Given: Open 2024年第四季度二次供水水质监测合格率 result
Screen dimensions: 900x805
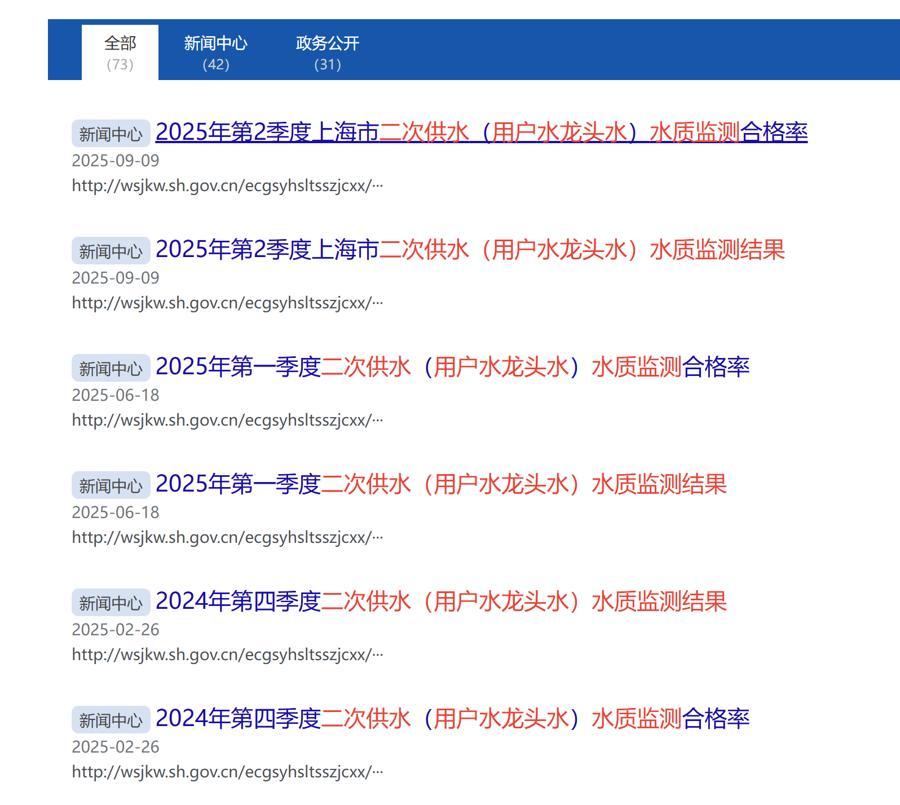Looking at the screenshot, I should pos(452,718).
